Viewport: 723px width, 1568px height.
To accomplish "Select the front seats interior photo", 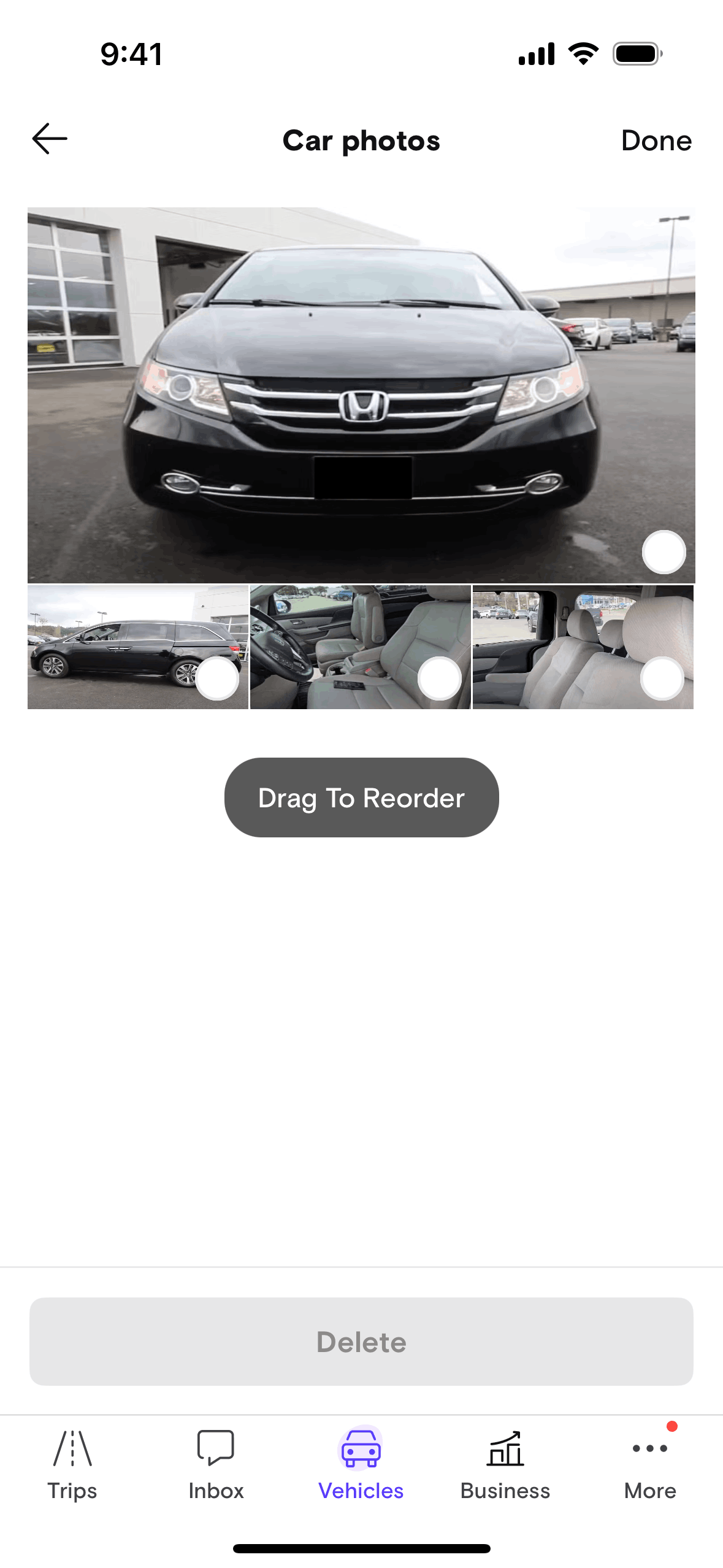I will click(x=439, y=678).
